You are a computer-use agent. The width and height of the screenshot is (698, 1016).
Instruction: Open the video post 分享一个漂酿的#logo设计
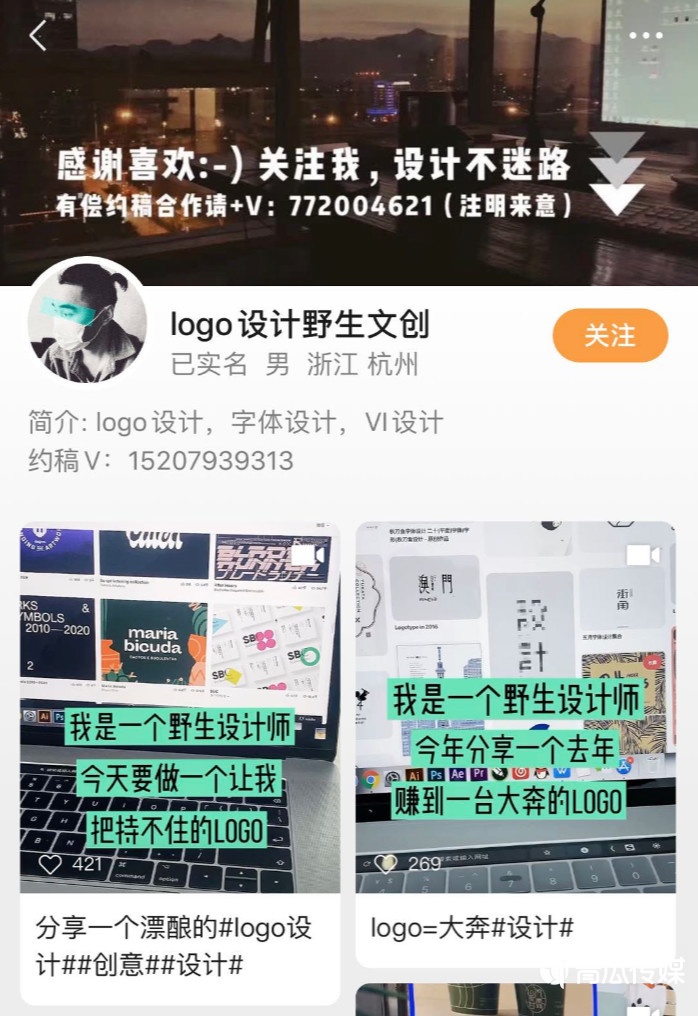pos(180,700)
